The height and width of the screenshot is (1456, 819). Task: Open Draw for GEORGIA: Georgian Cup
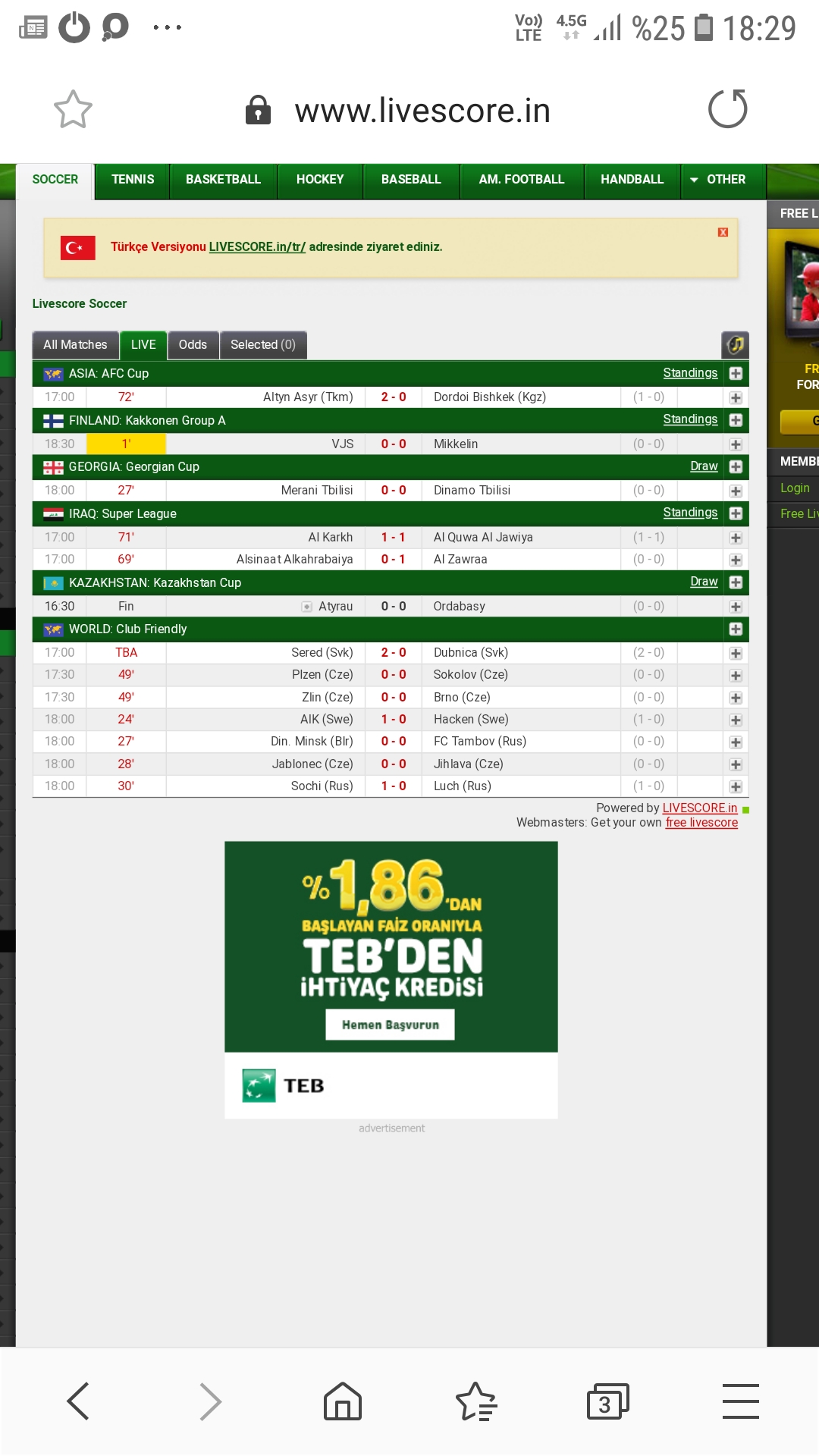704,466
